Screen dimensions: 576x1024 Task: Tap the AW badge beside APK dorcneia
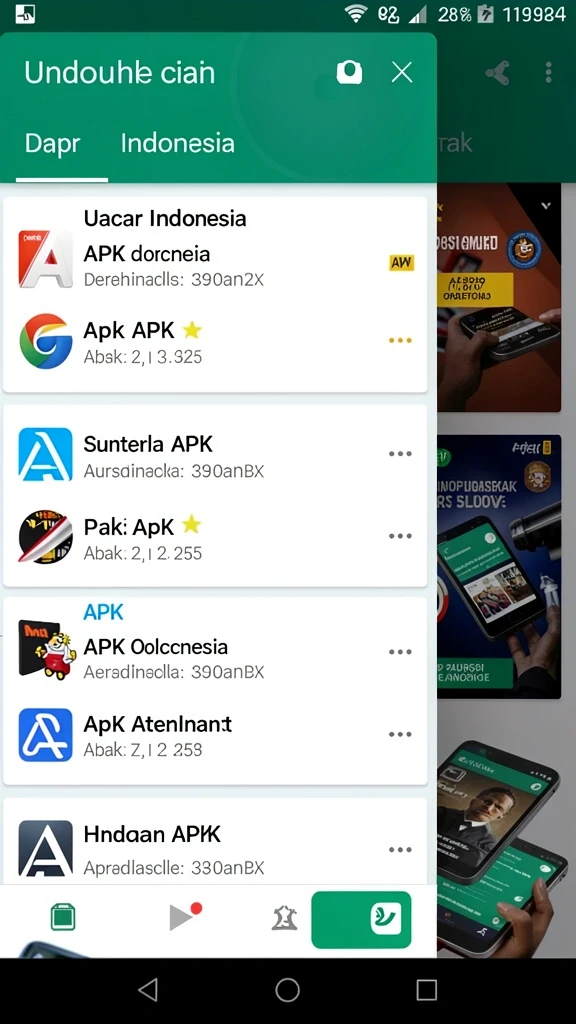(401, 263)
